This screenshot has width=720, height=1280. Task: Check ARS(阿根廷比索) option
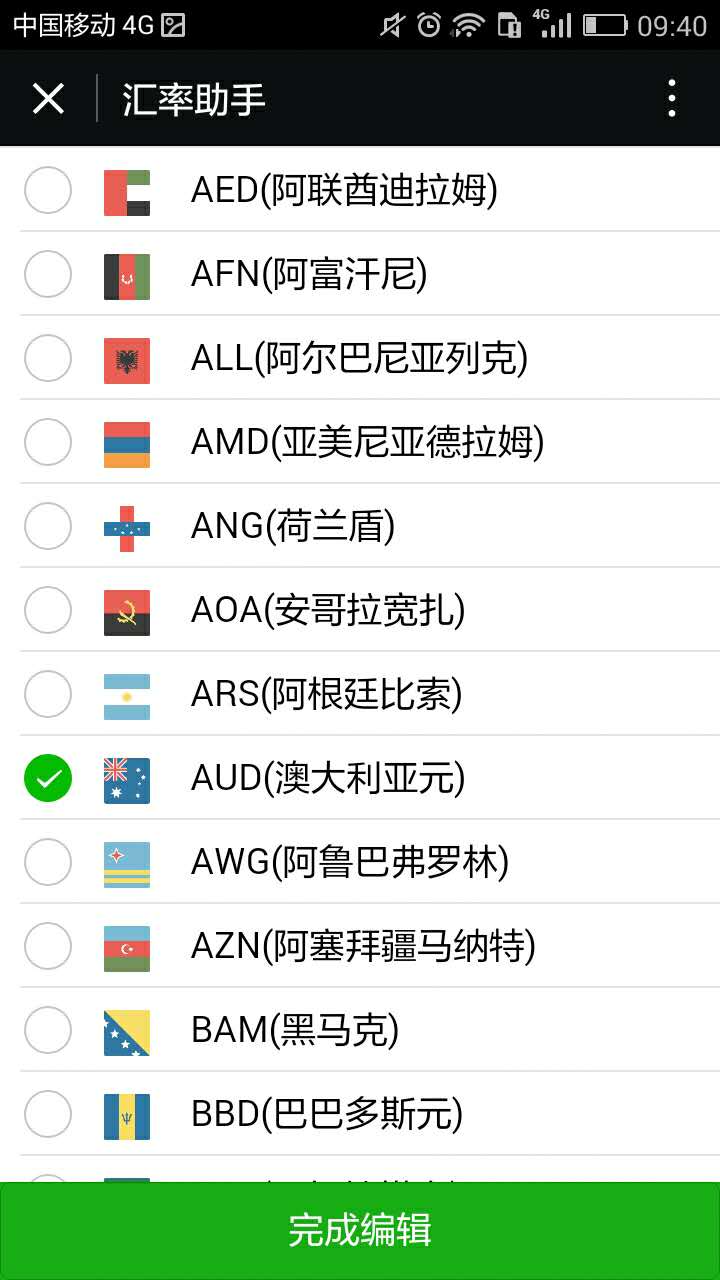point(48,694)
